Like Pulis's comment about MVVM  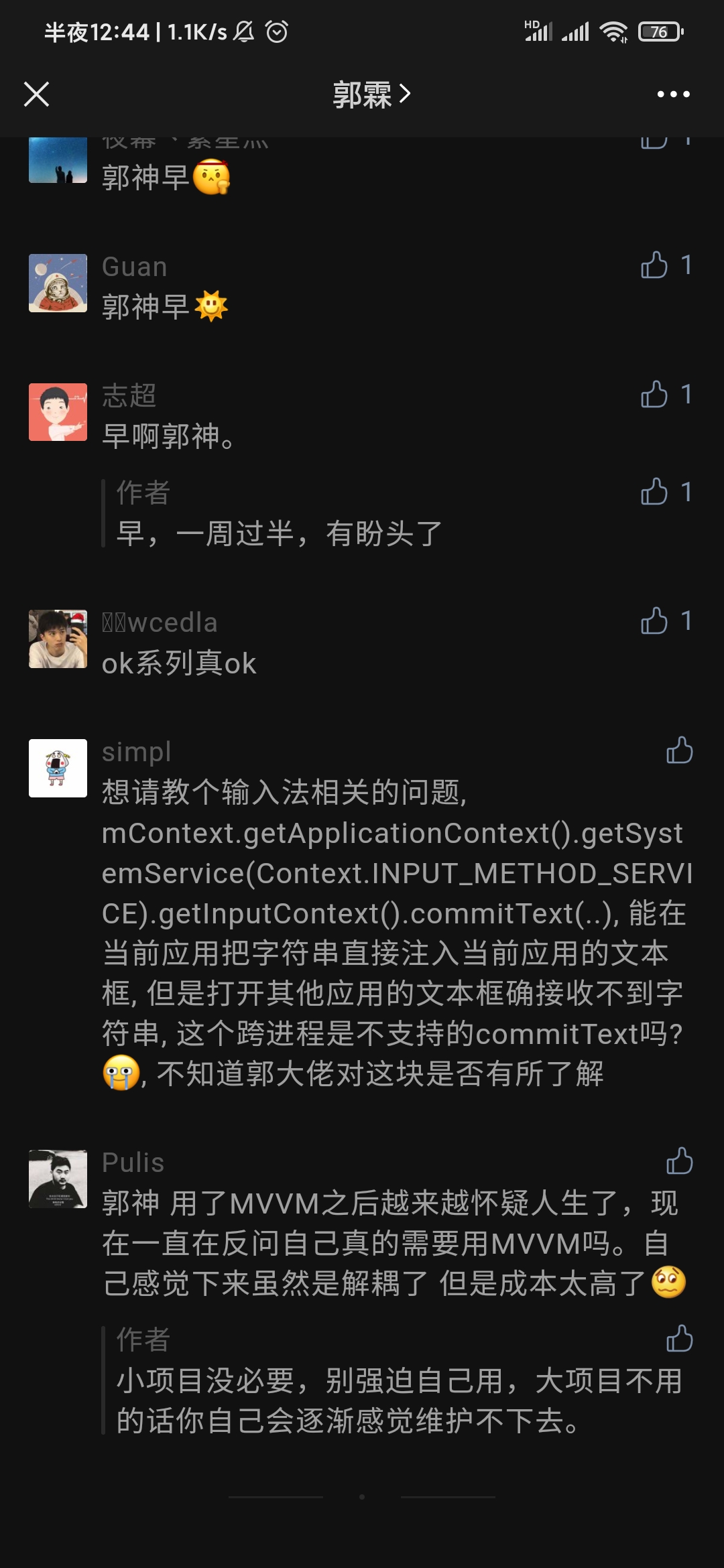[x=679, y=1161]
